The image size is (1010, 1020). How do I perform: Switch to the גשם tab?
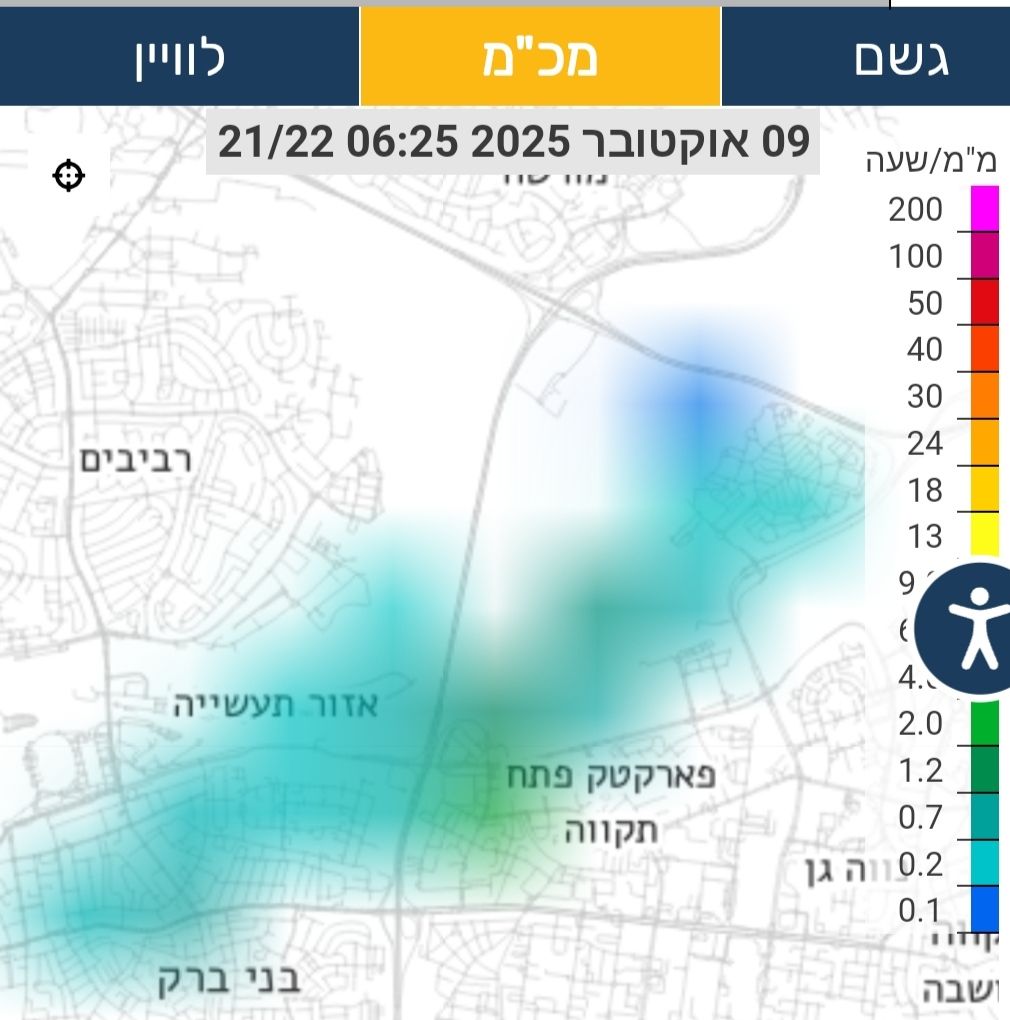866,57
